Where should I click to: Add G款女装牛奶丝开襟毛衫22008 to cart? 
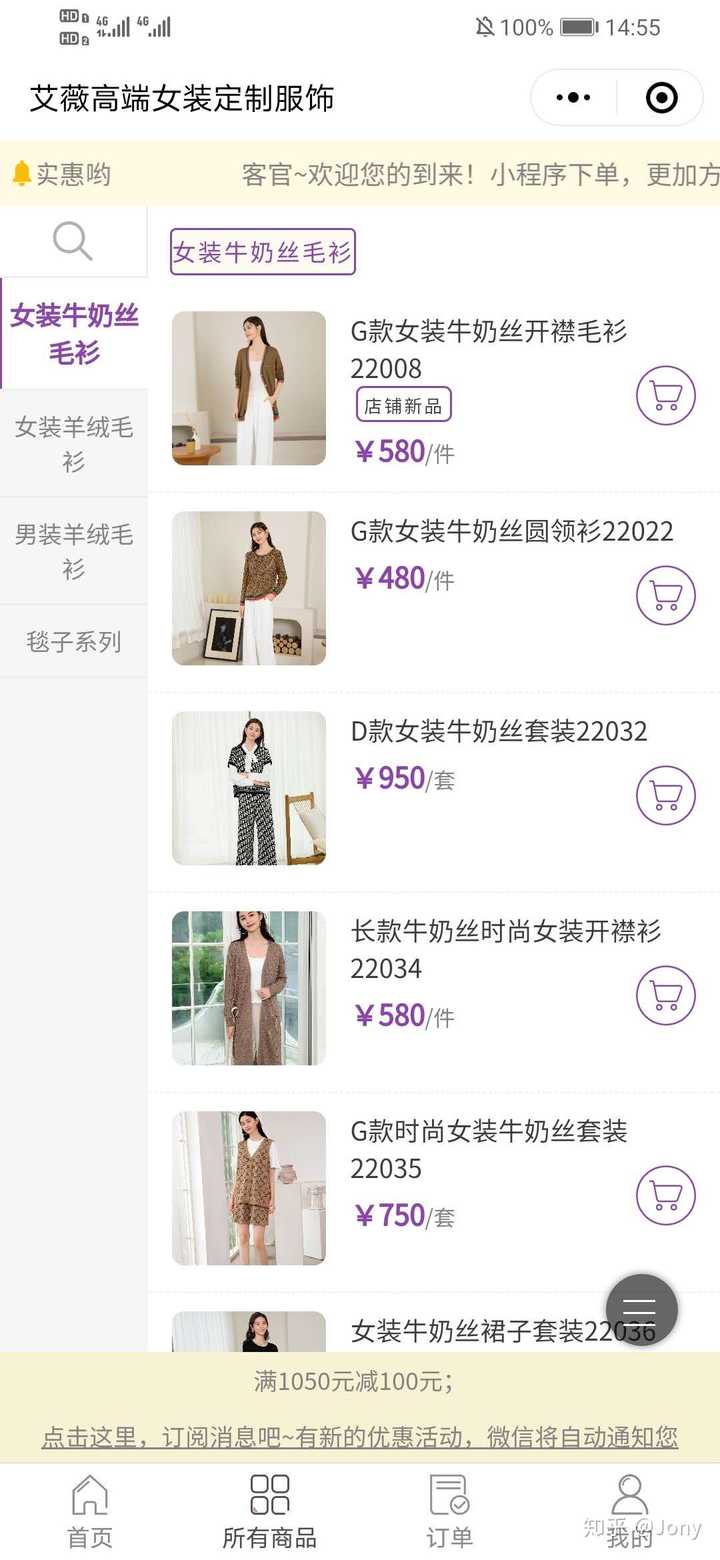(x=665, y=396)
